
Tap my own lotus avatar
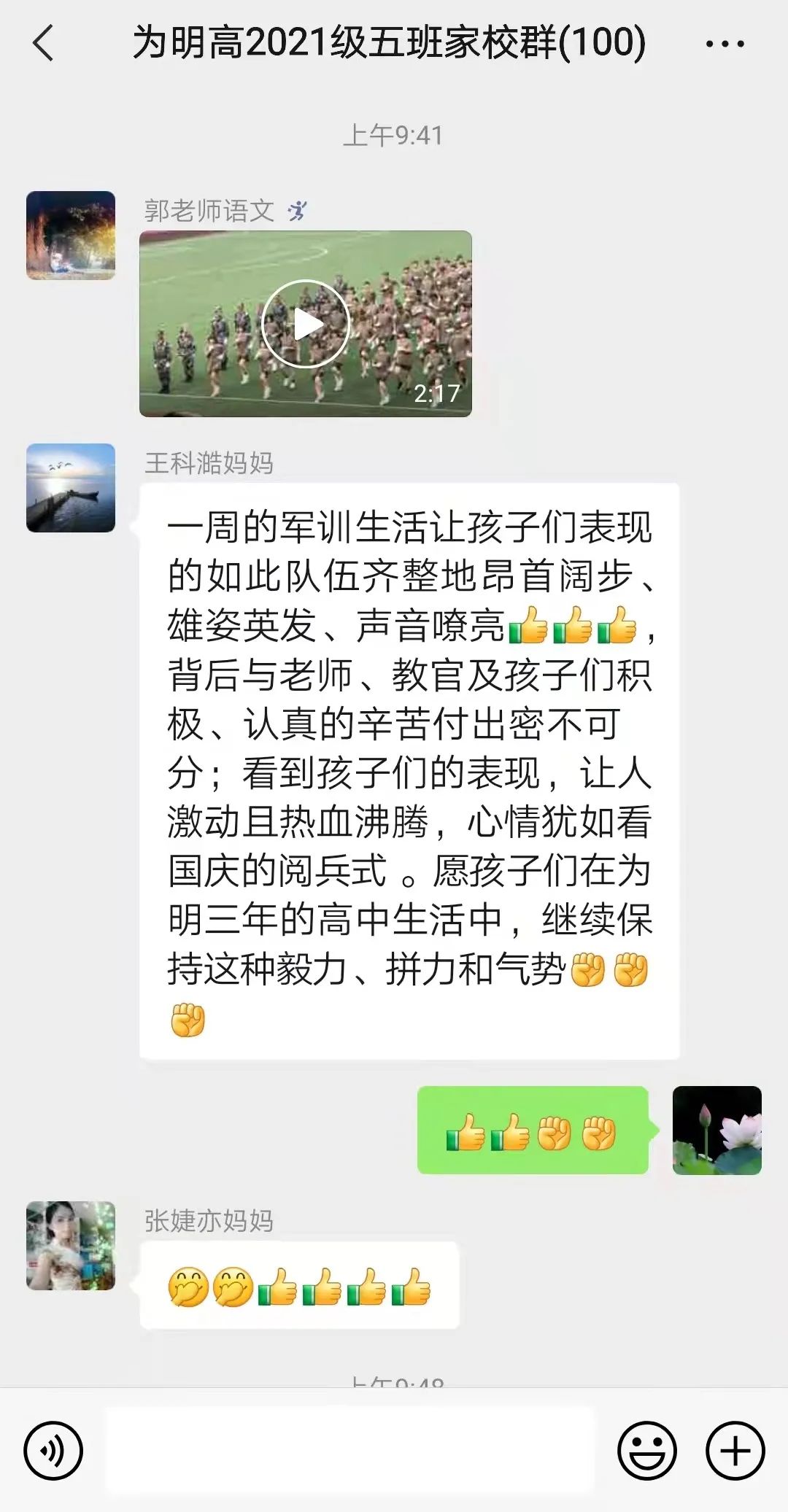tap(716, 1130)
